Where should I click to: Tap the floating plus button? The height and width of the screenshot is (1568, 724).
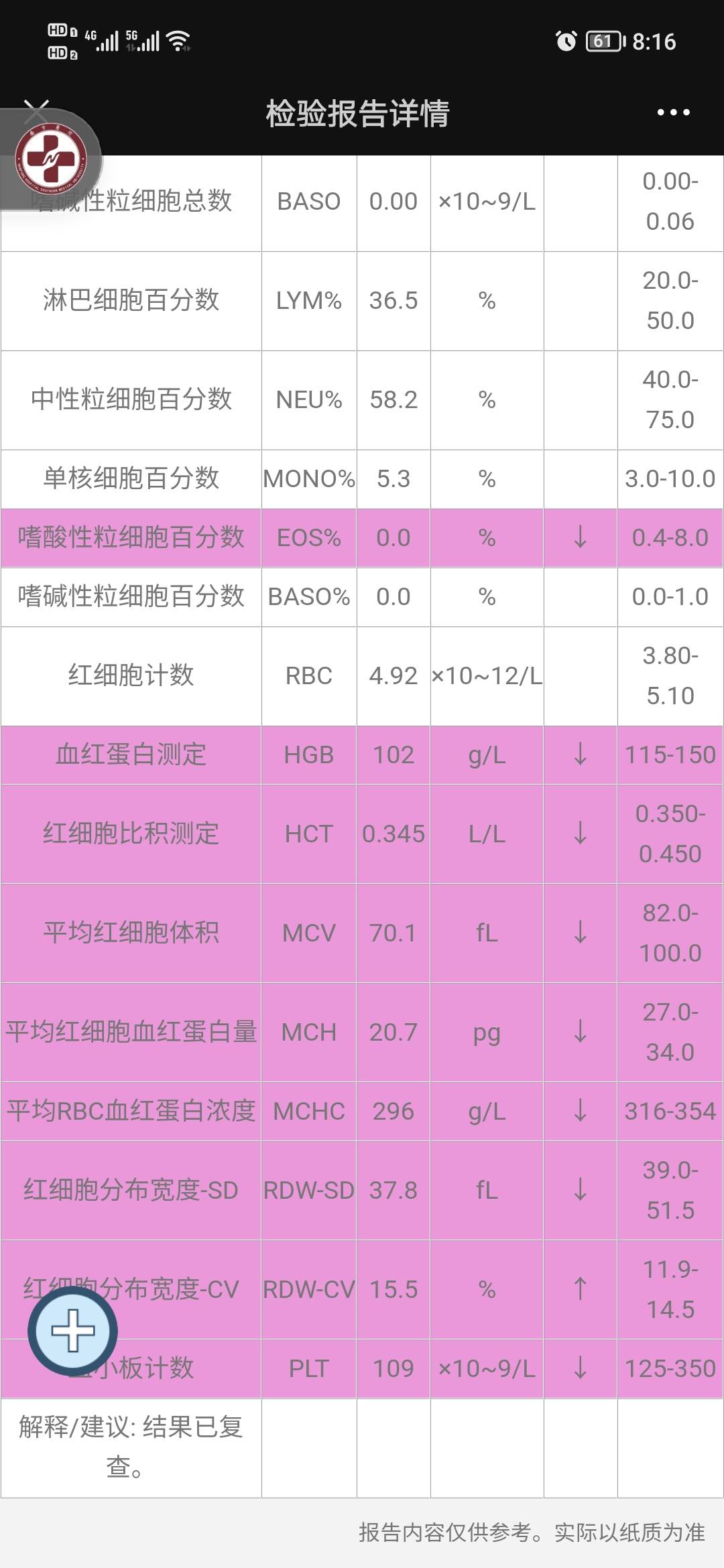pos(72,1329)
